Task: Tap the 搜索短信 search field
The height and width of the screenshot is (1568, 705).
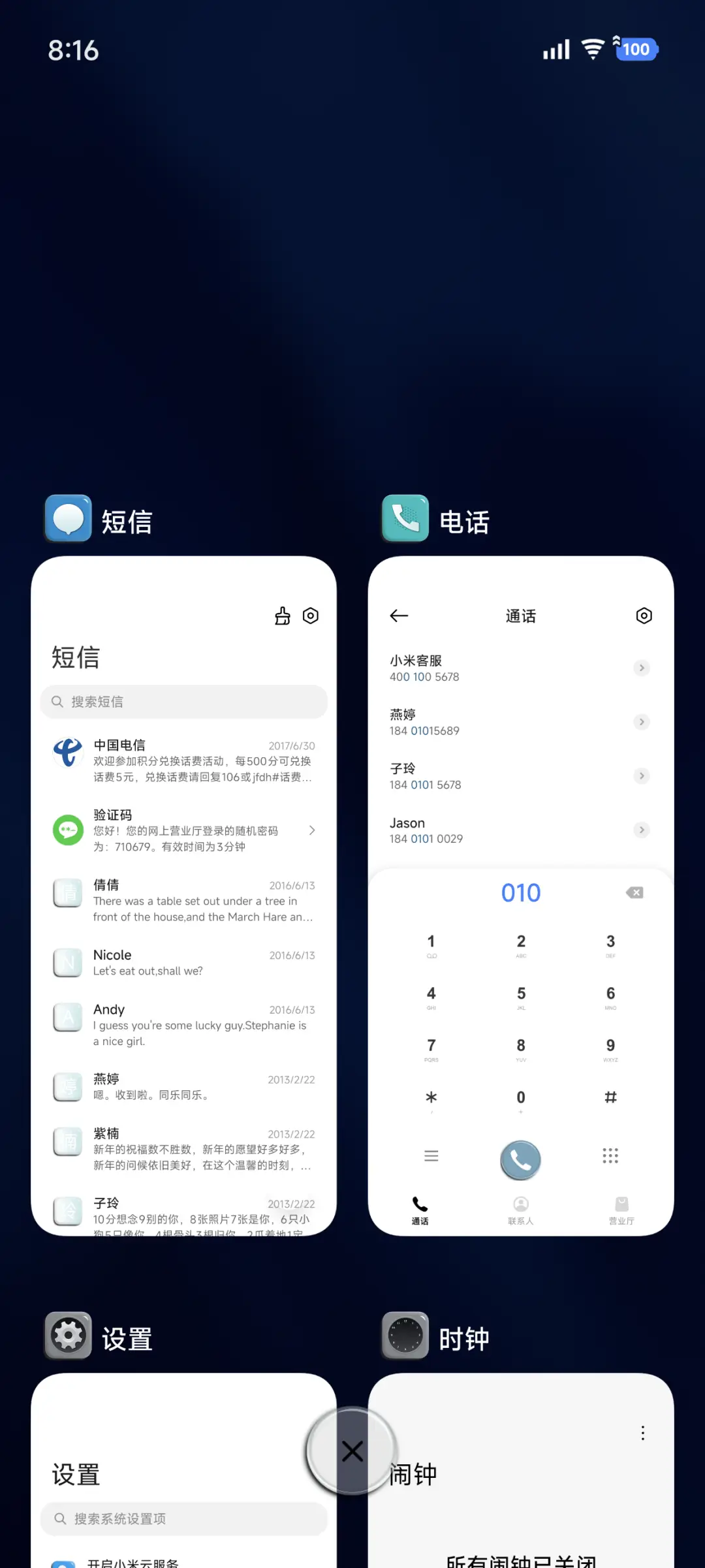Action: coord(183,702)
